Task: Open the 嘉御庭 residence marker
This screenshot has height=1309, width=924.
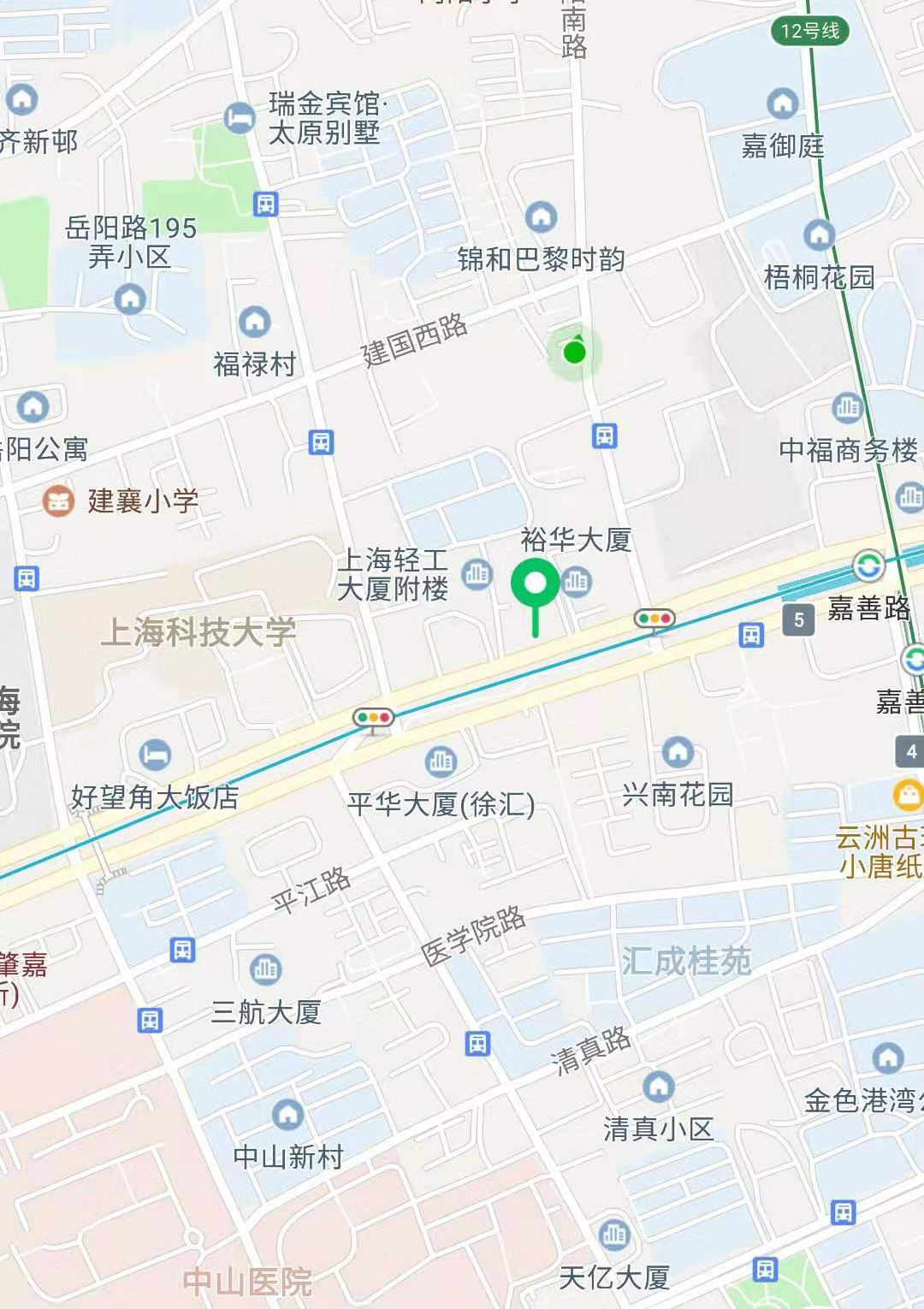Action: (782, 104)
